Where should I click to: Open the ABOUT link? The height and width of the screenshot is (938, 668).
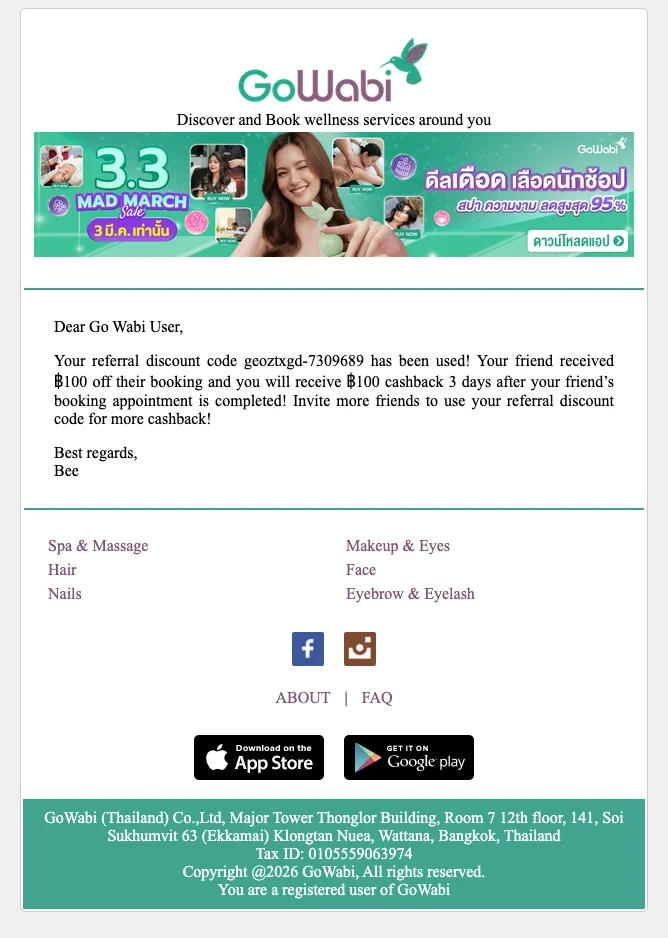point(303,698)
